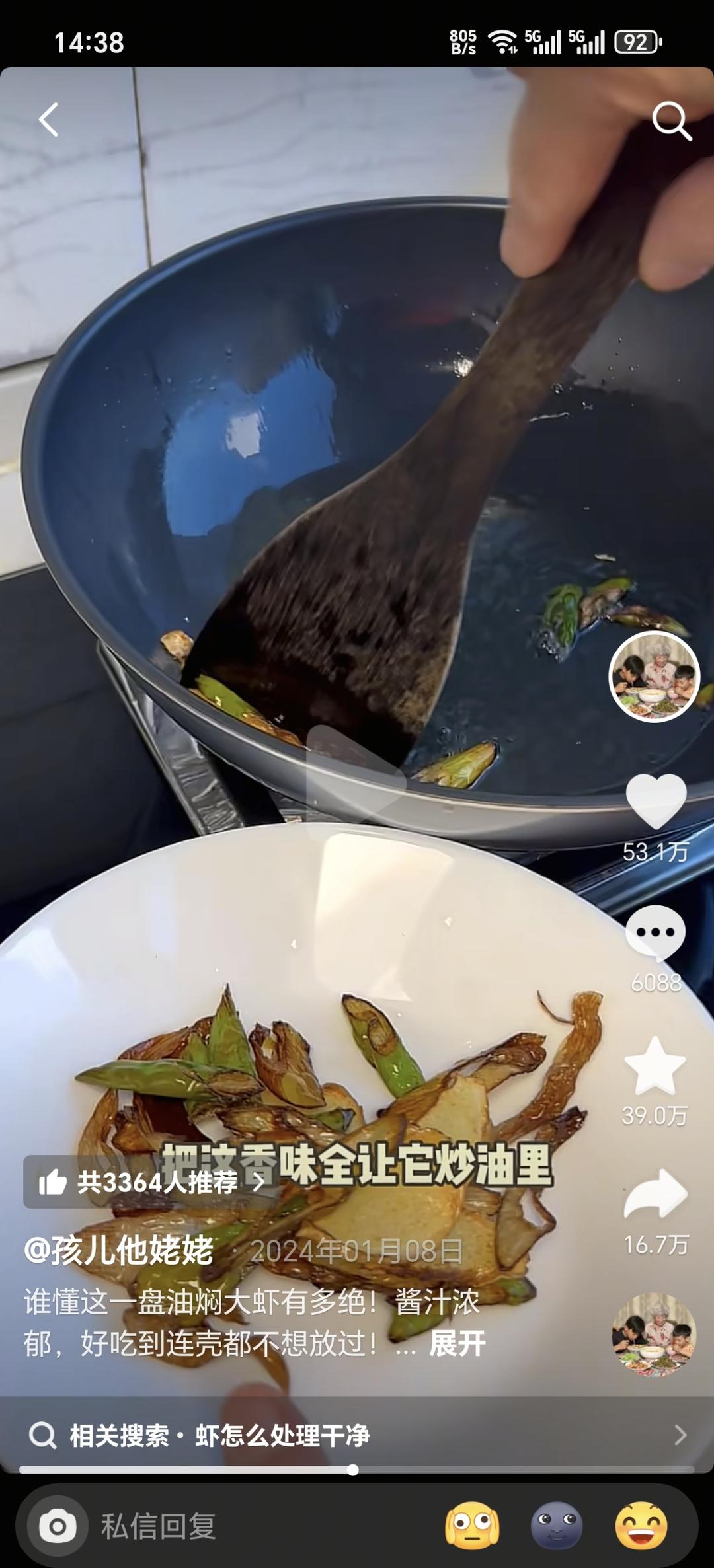Expand the caption with 展开

pos(457,1343)
